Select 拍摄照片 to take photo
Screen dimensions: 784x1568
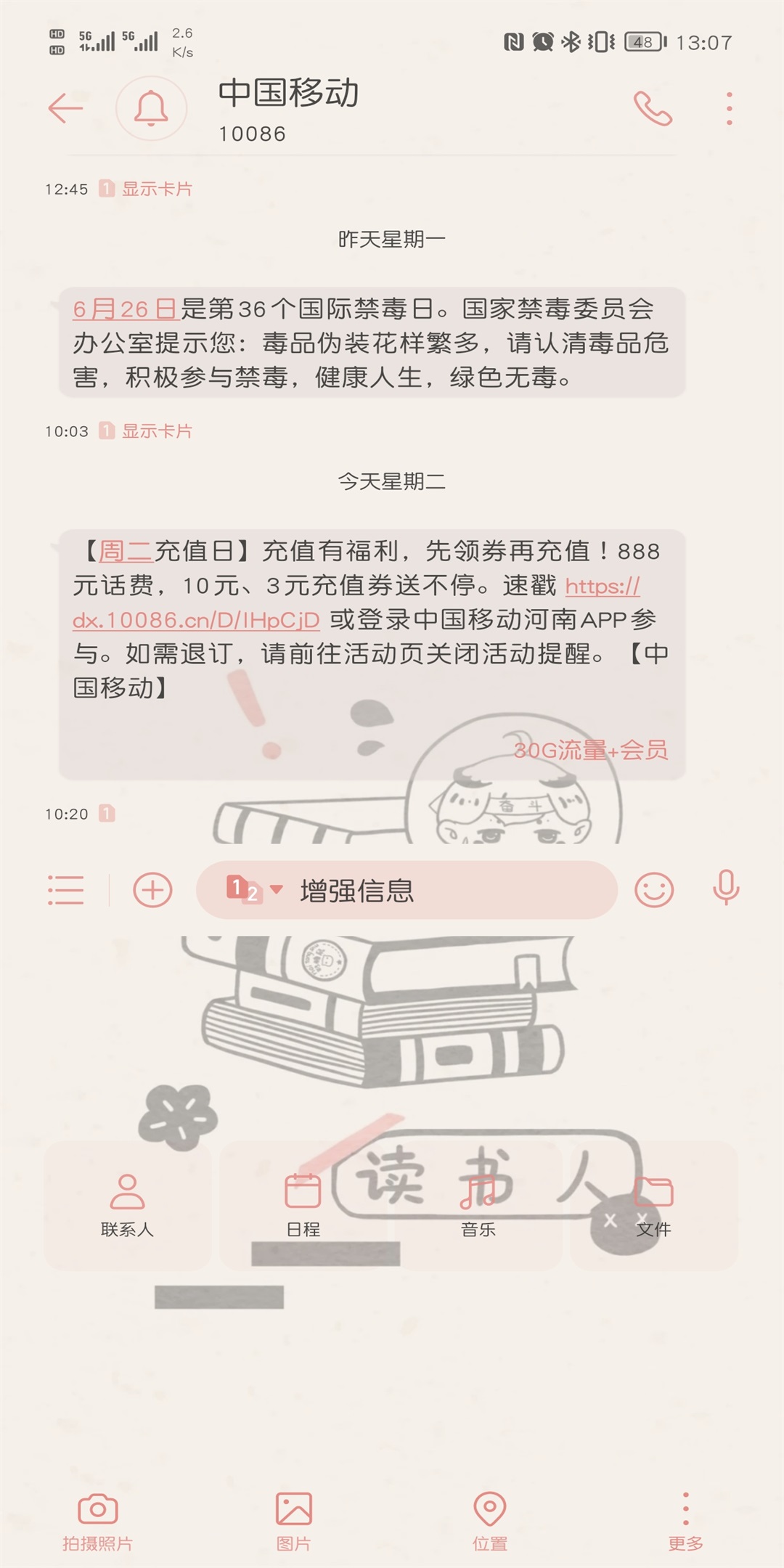point(97,1522)
